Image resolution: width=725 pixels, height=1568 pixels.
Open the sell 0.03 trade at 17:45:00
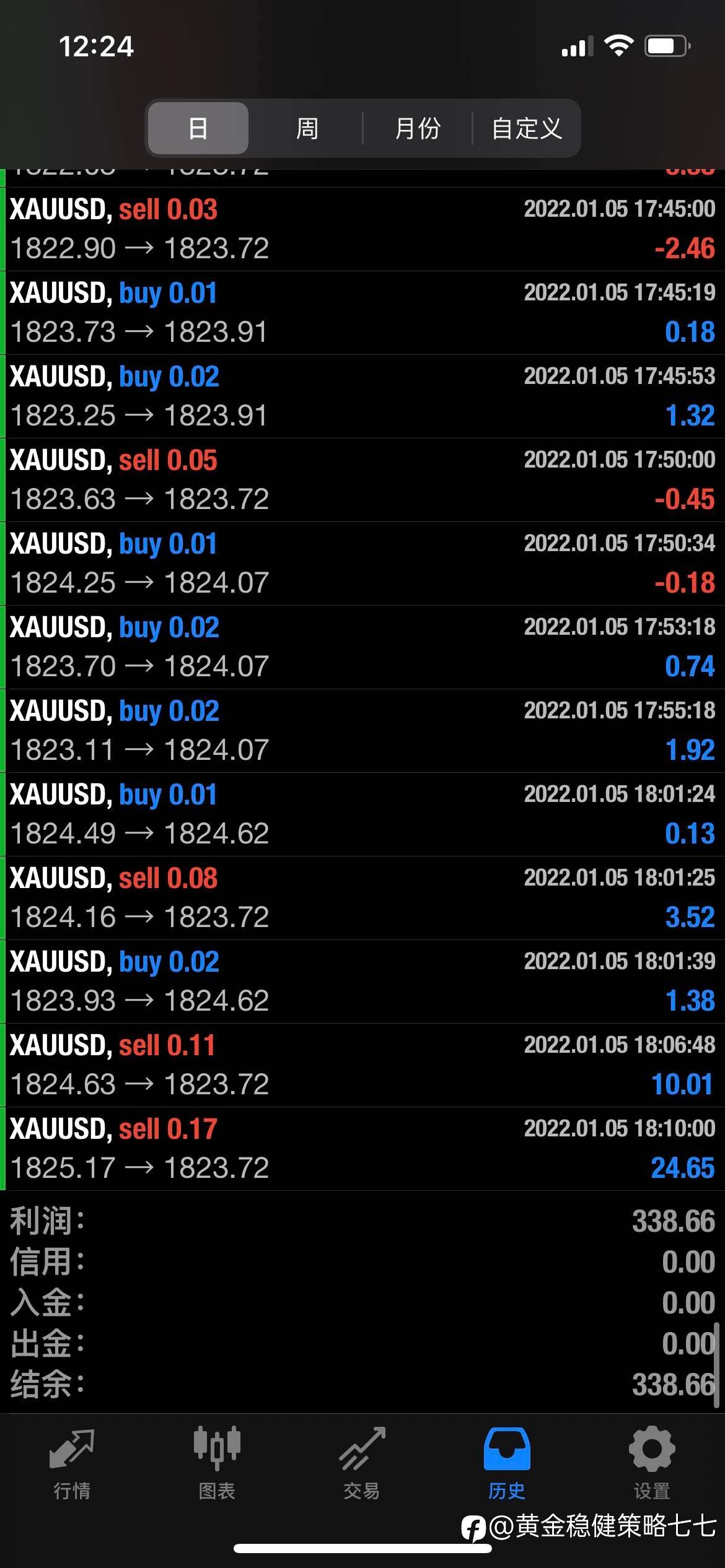coord(362,229)
